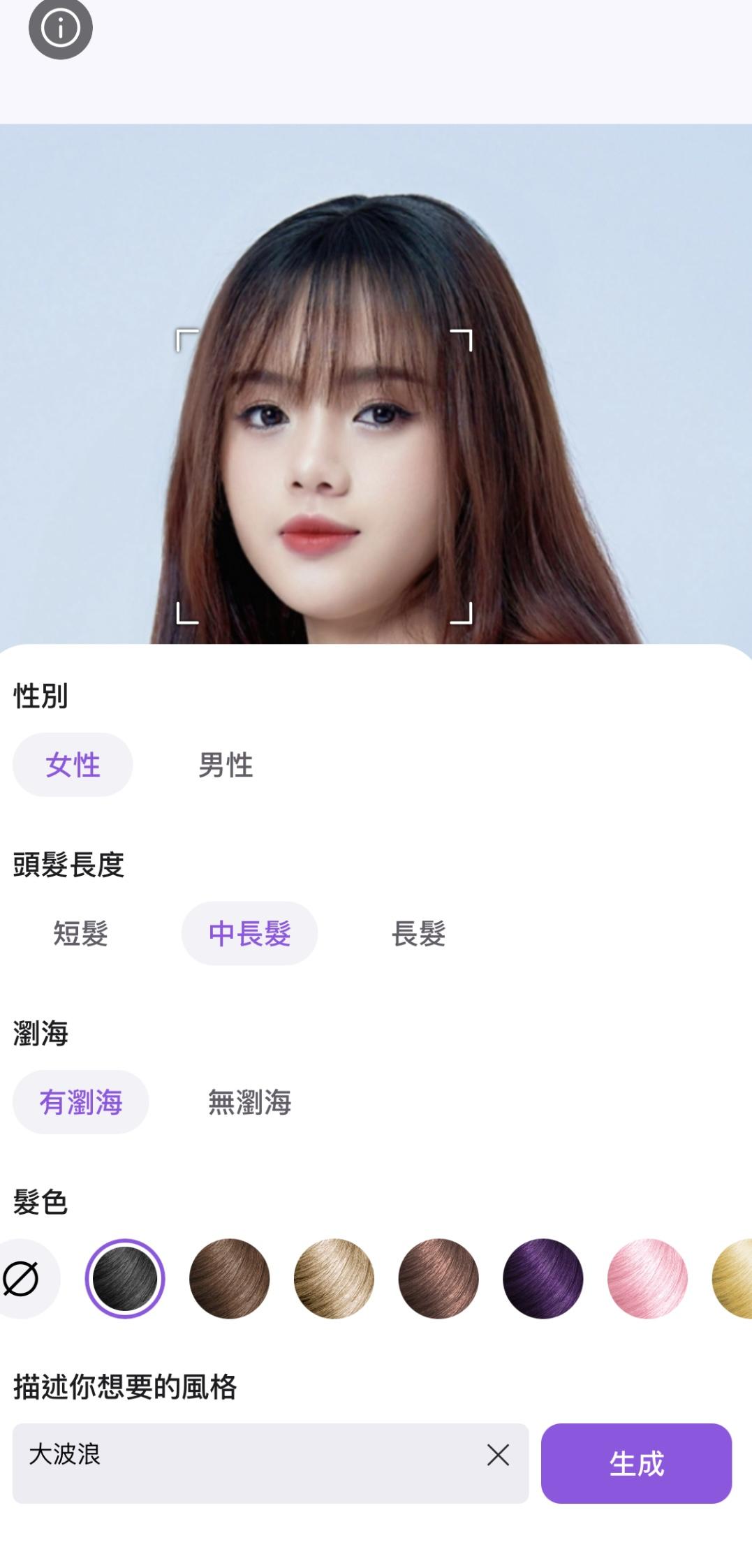
Task: Choose the purple hair color
Action: pos(543,1279)
